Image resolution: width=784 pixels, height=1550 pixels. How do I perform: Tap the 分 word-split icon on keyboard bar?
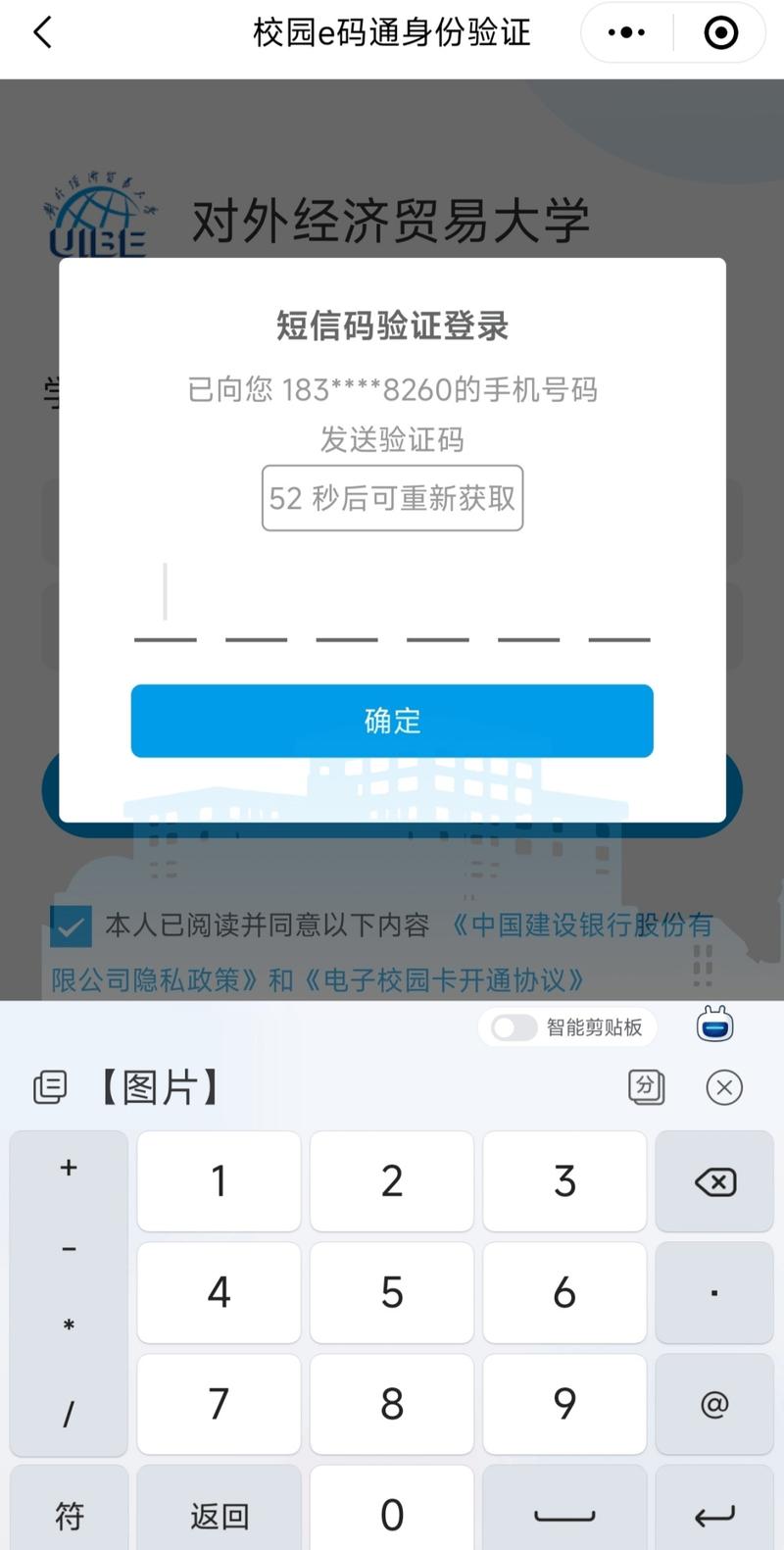(647, 1088)
